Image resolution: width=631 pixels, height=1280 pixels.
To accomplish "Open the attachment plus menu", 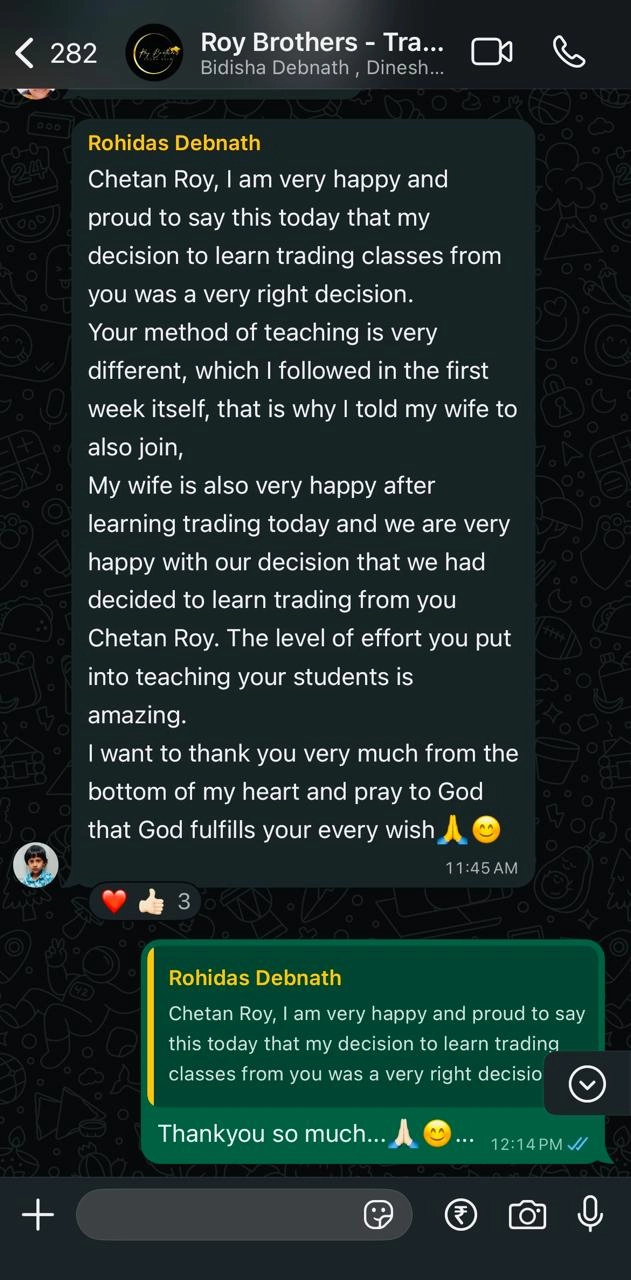I will click(x=38, y=1215).
